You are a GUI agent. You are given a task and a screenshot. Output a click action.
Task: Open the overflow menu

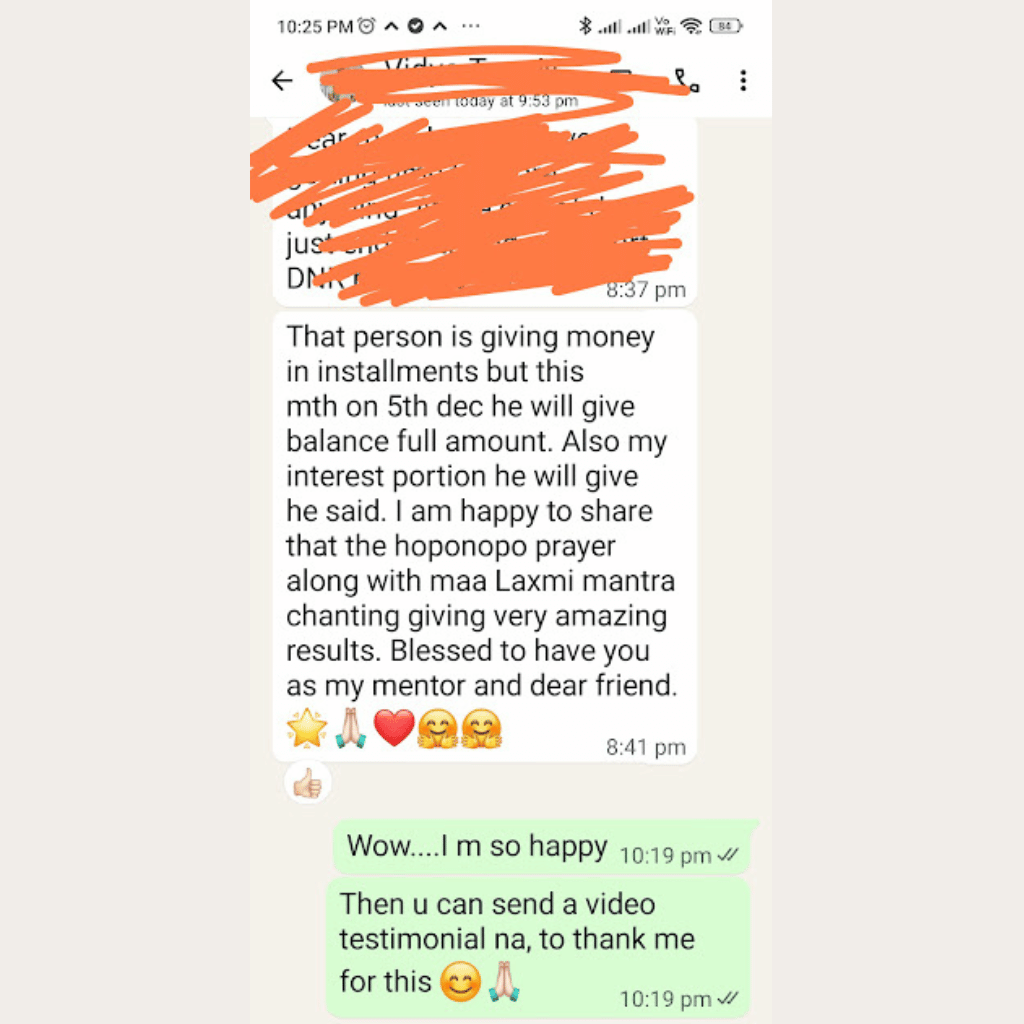pyautogui.click(x=743, y=81)
